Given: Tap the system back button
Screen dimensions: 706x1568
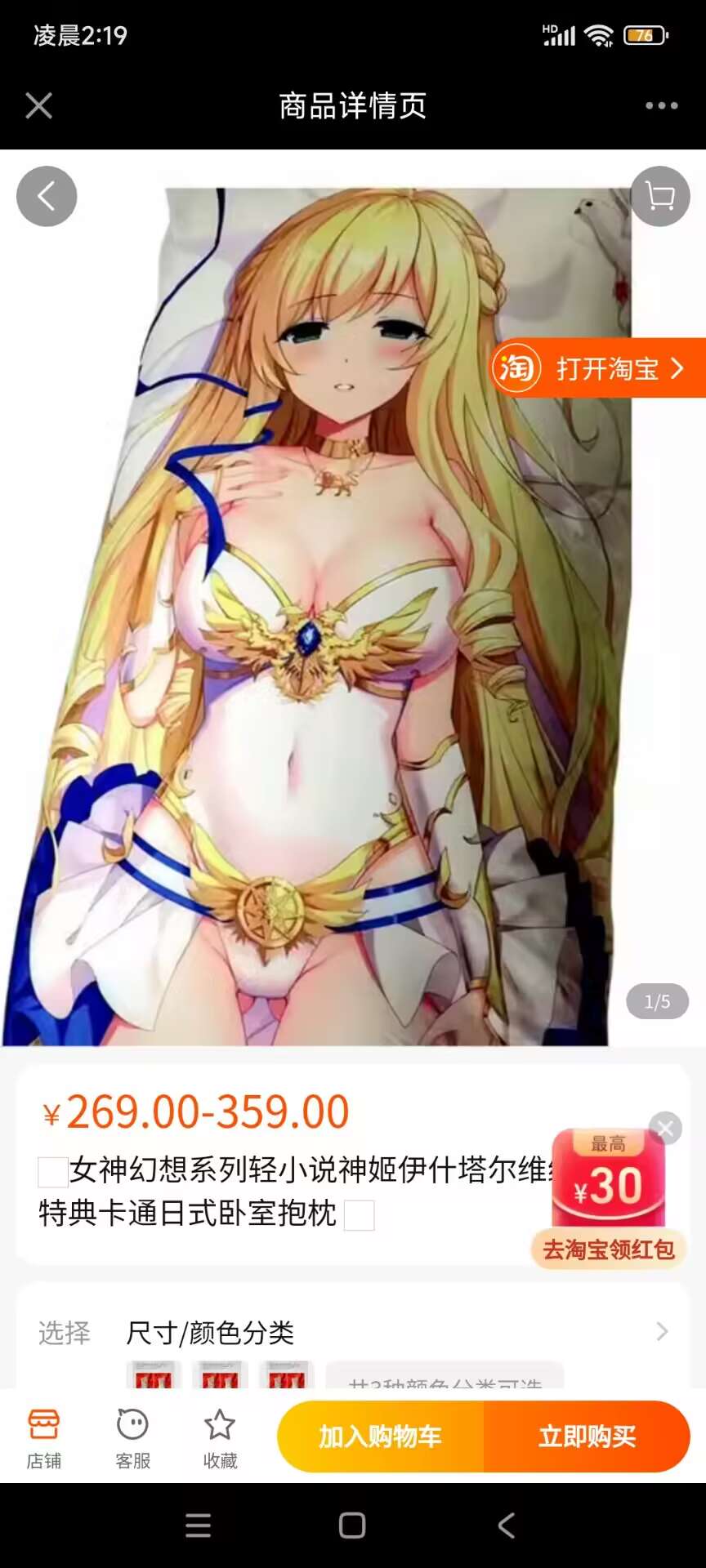Looking at the screenshot, I should click(507, 1526).
